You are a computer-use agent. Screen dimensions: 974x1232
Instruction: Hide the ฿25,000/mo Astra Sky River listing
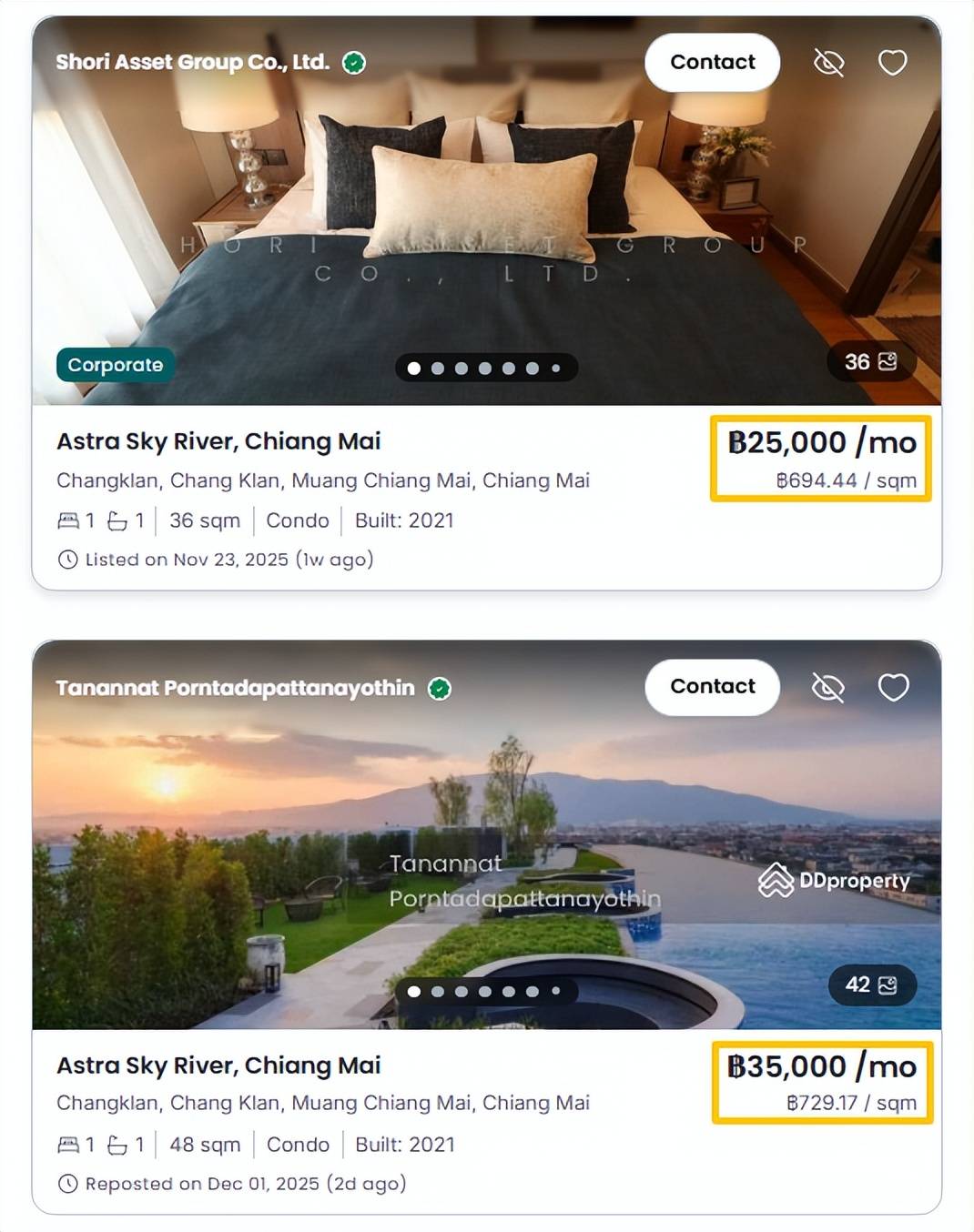pos(828,63)
